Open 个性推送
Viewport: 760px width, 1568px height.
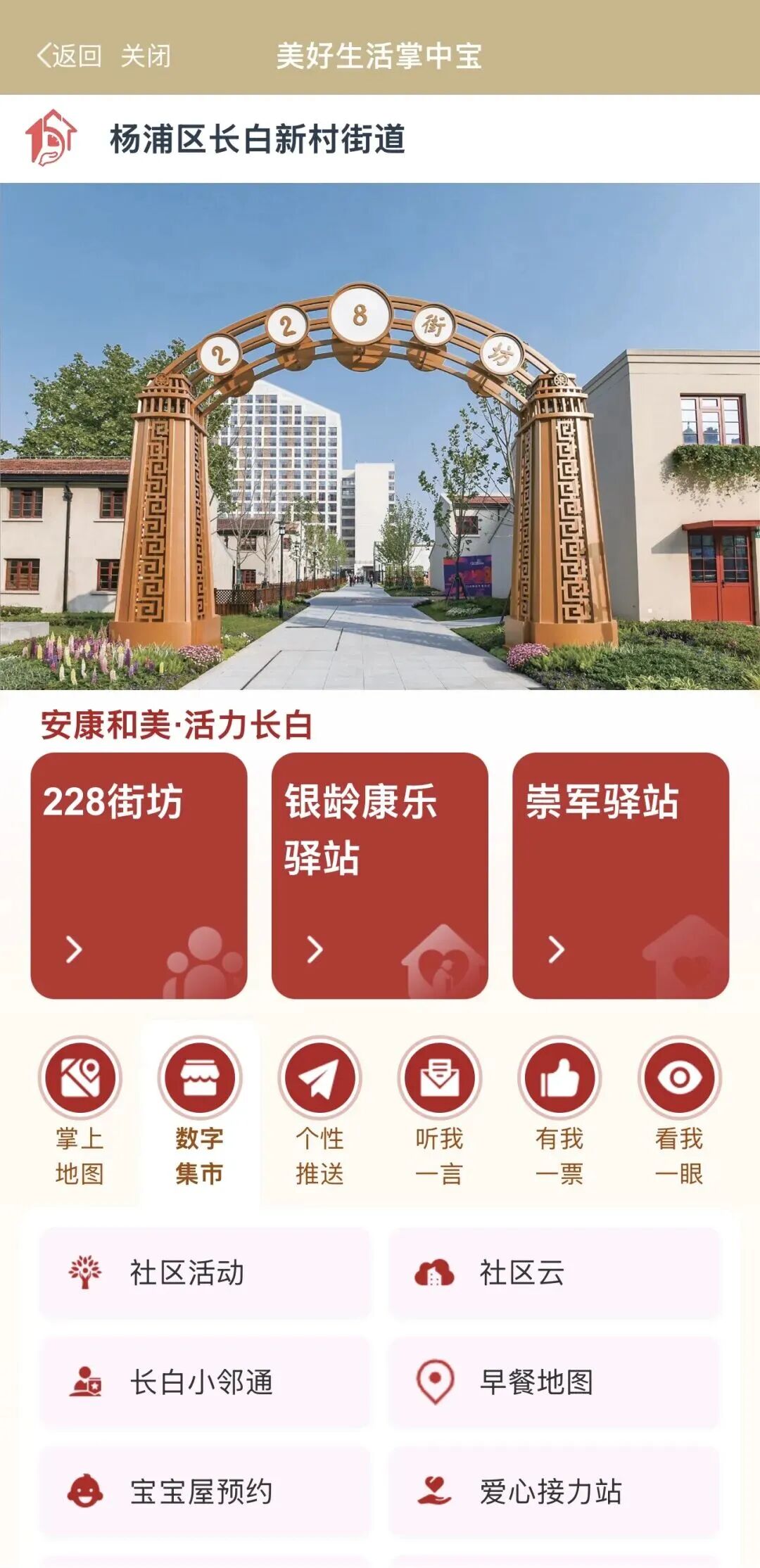[319, 1111]
